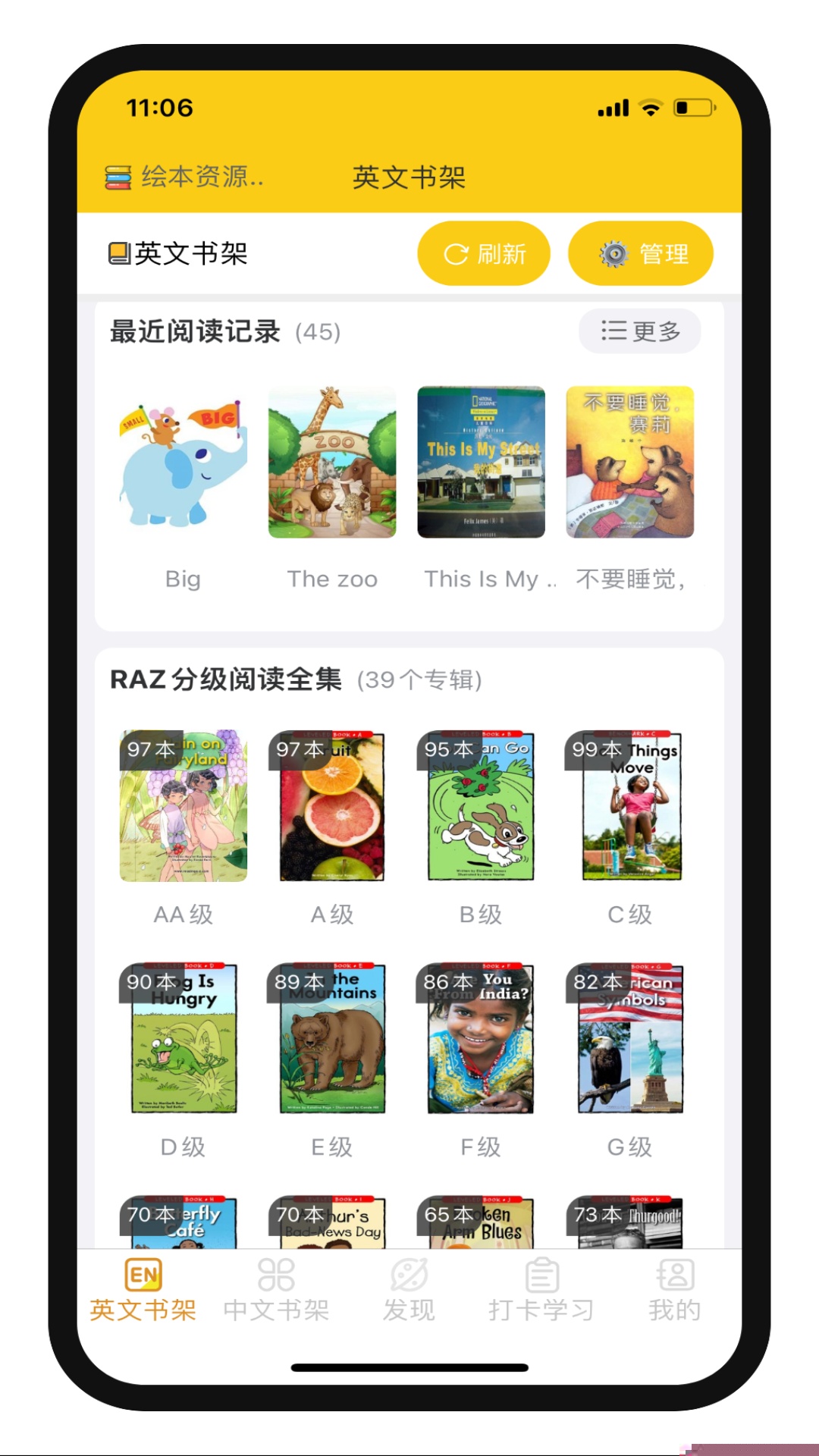819x1456 pixels.
Task: Open the book 不要睡觉
Action: tap(630, 463)
